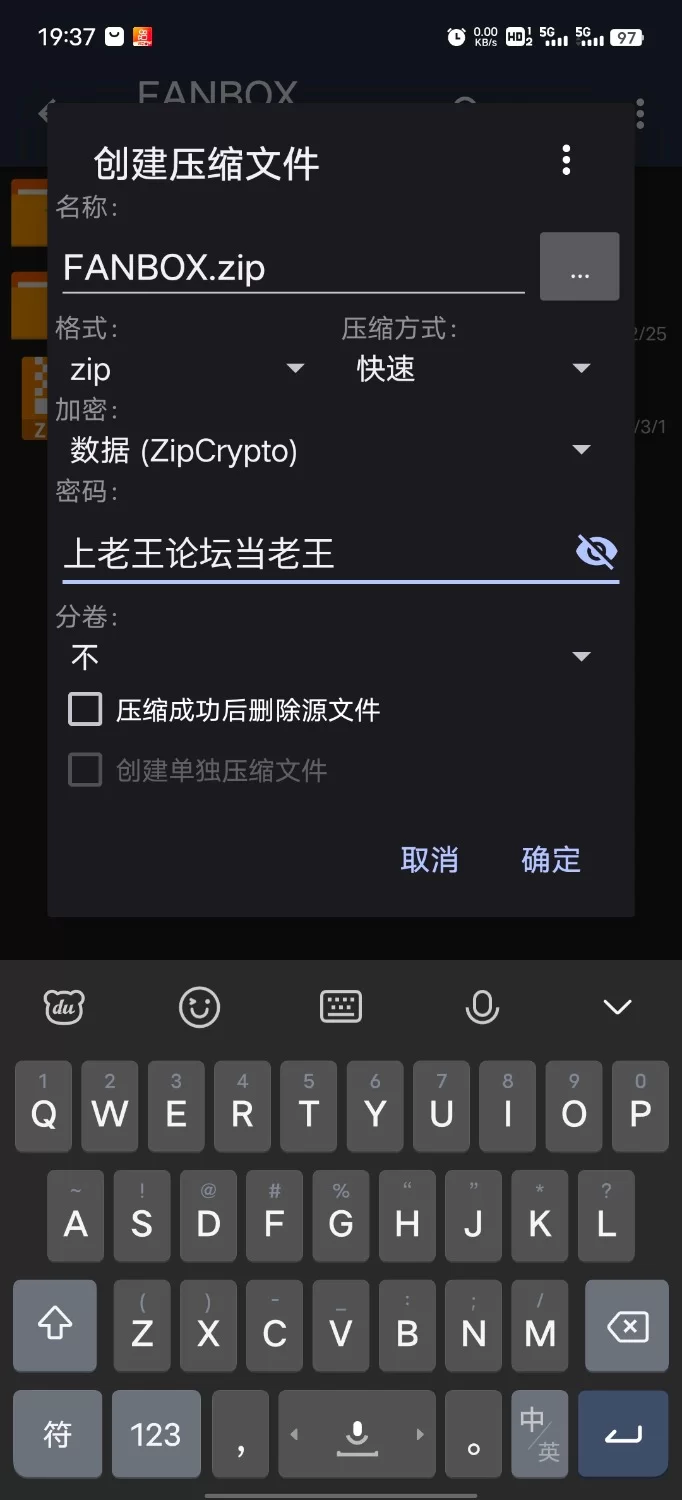Focus the password input field

pyautogui.click(x=310, y=553)
